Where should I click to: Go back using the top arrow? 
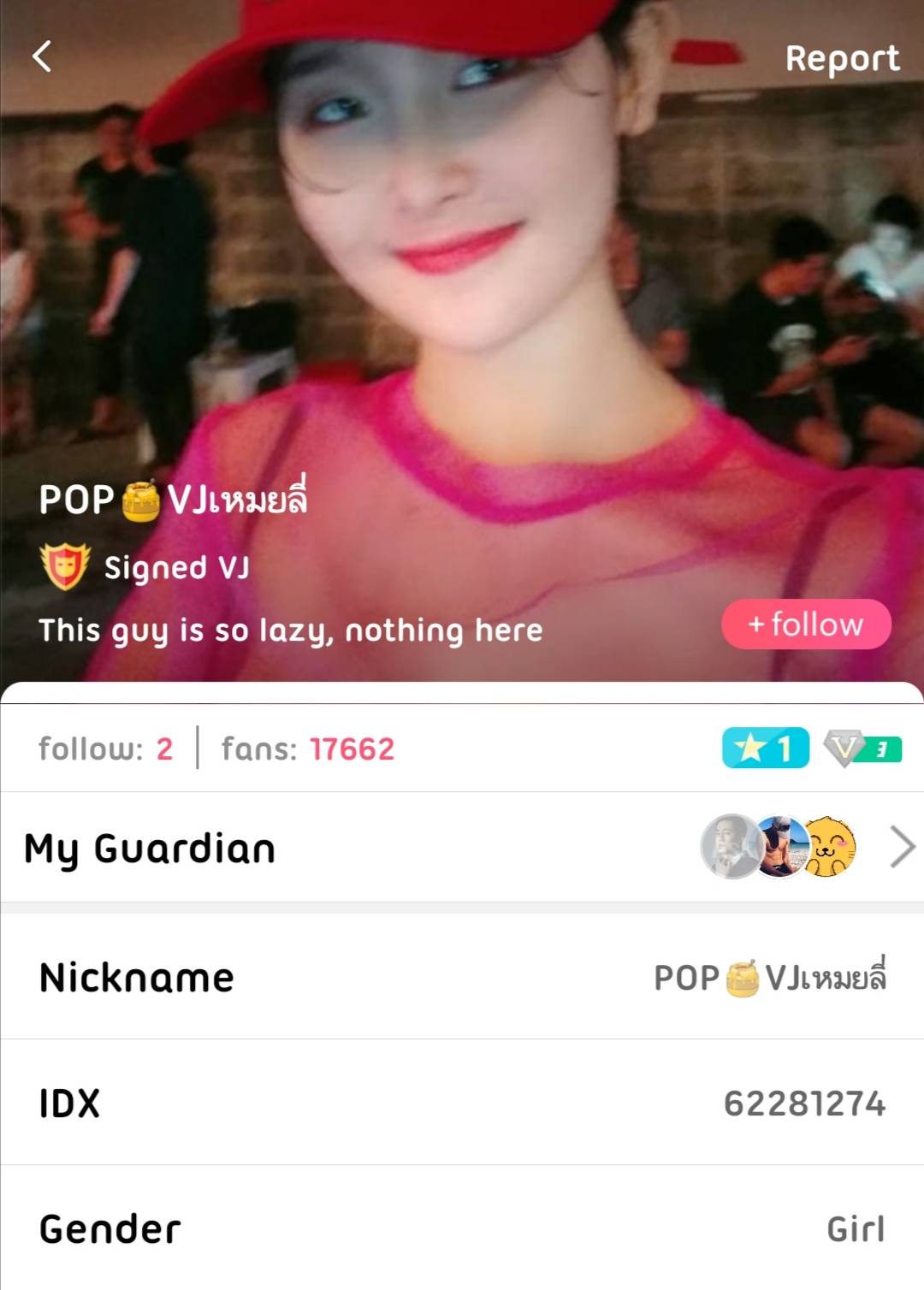[42, 56]
